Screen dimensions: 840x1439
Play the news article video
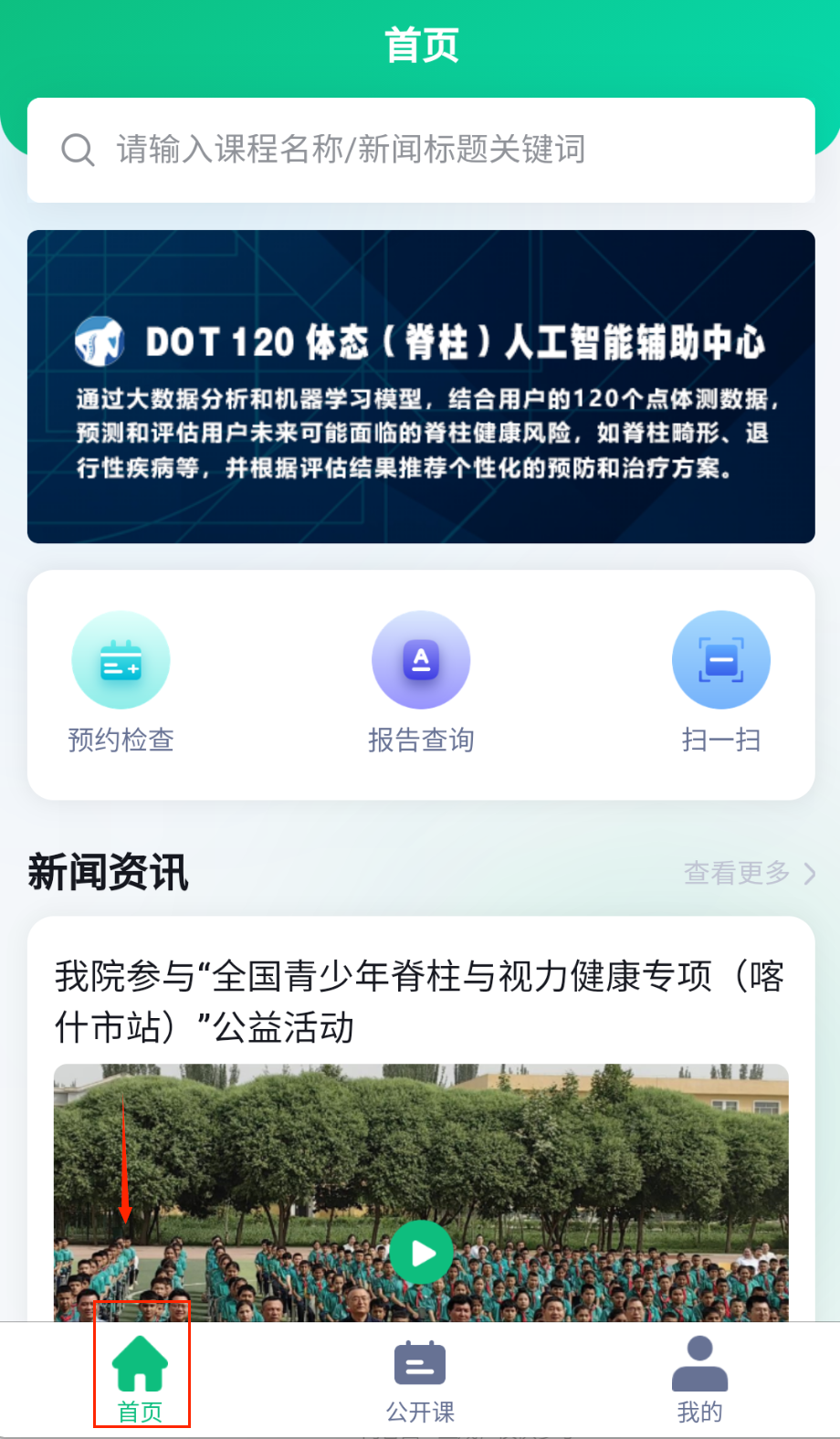(421, 1253)
